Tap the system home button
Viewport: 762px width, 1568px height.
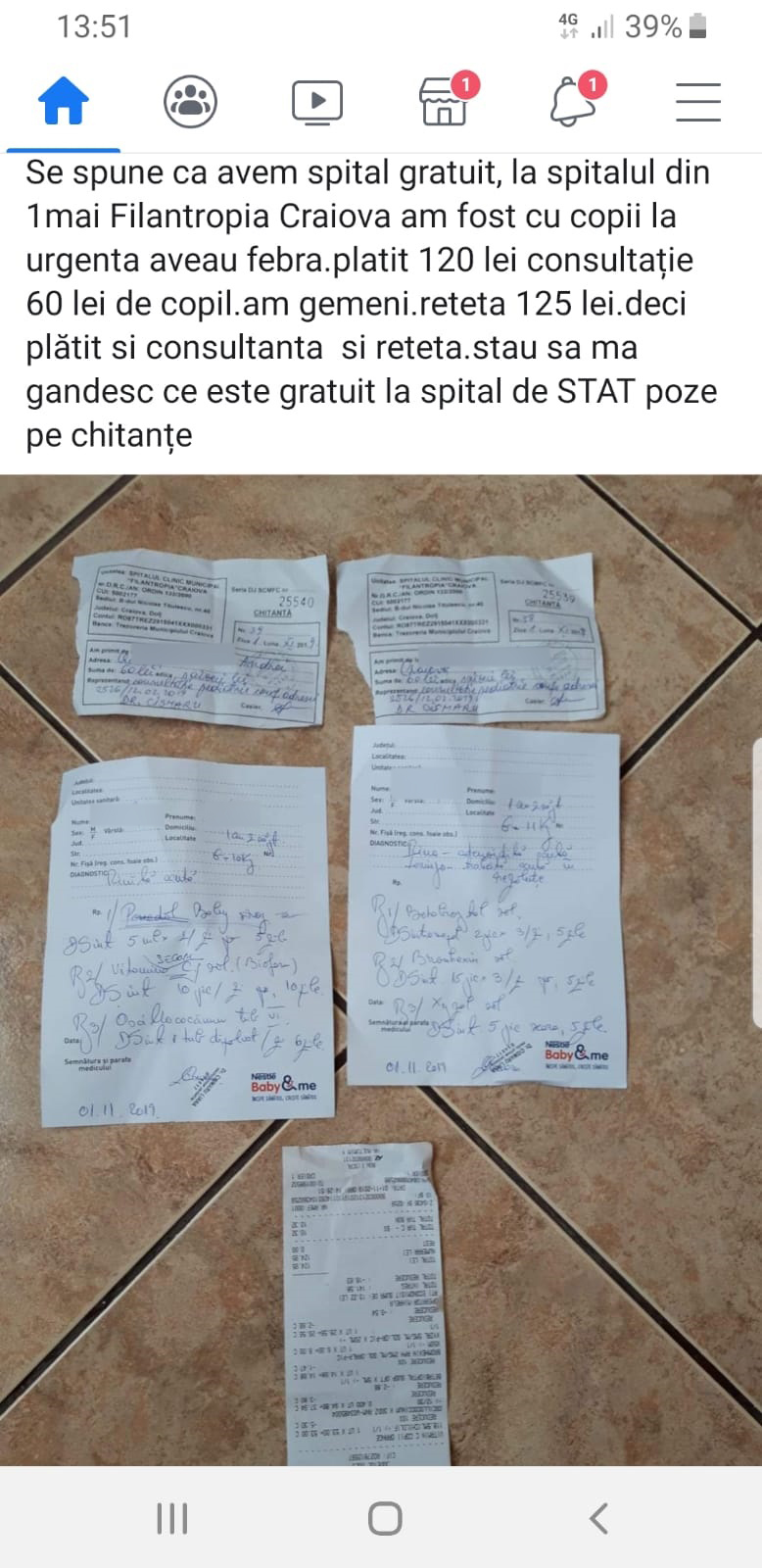[x=385, y=1518]
